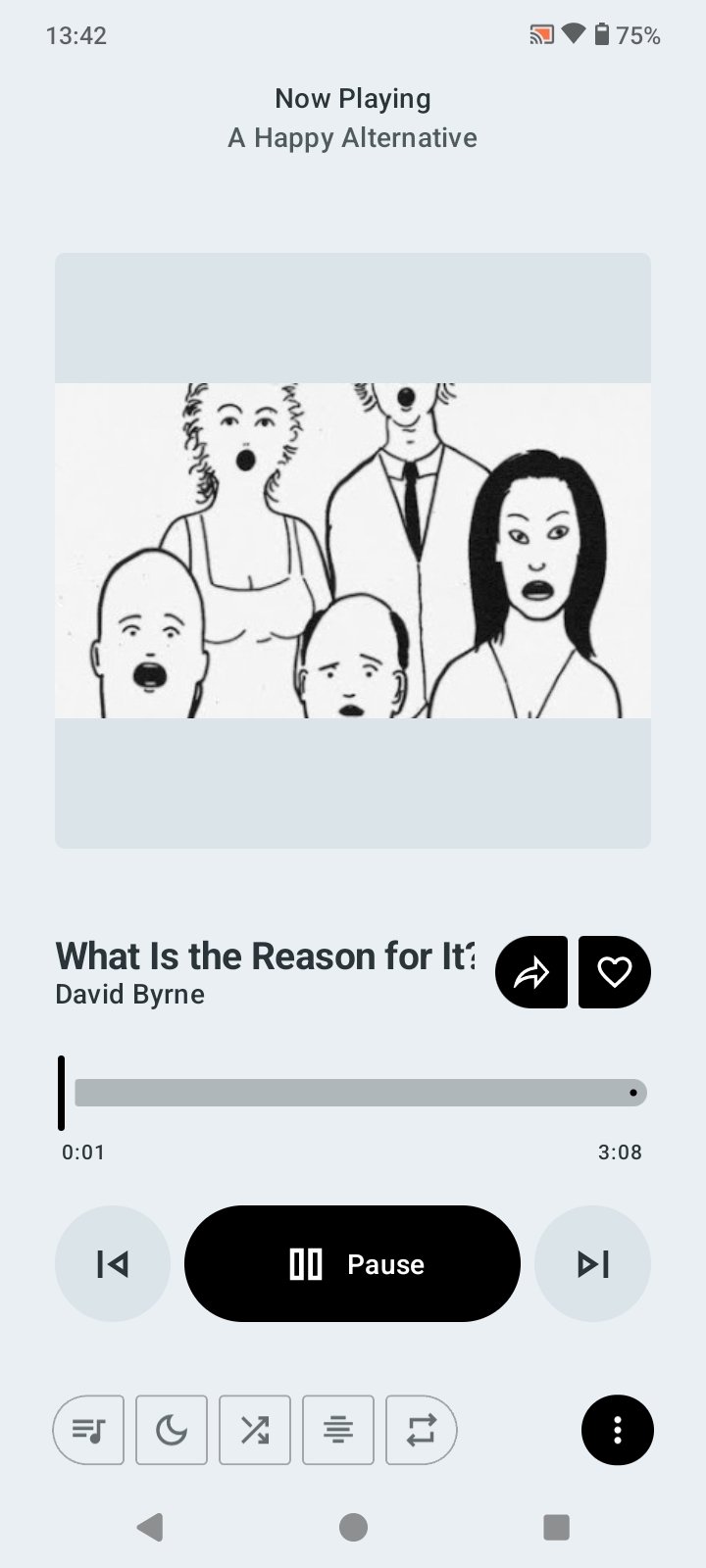
Task: Show the song lyrics
Action: click(x=338, y=1430)
